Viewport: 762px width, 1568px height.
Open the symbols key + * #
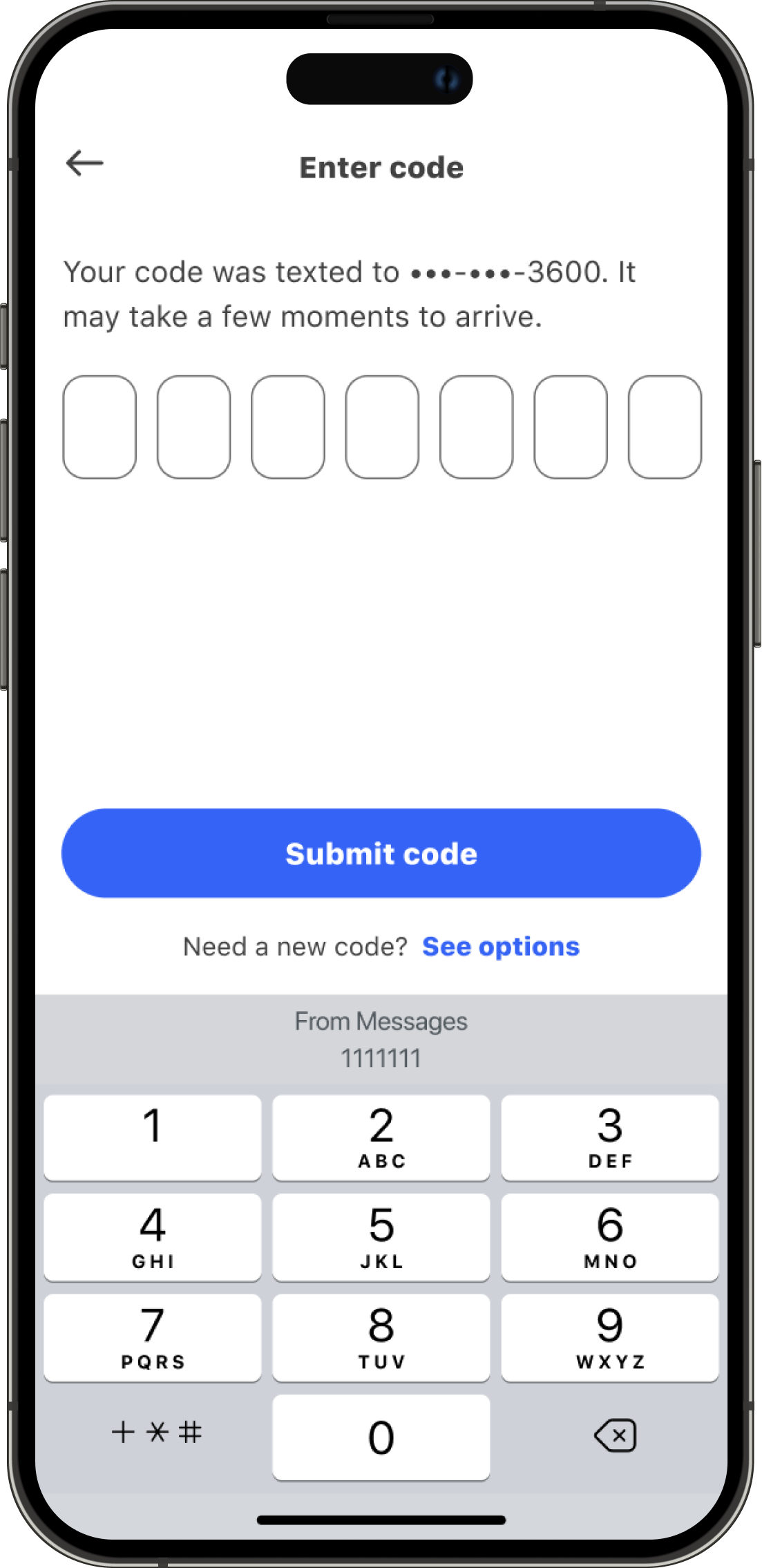[156, 1433]
